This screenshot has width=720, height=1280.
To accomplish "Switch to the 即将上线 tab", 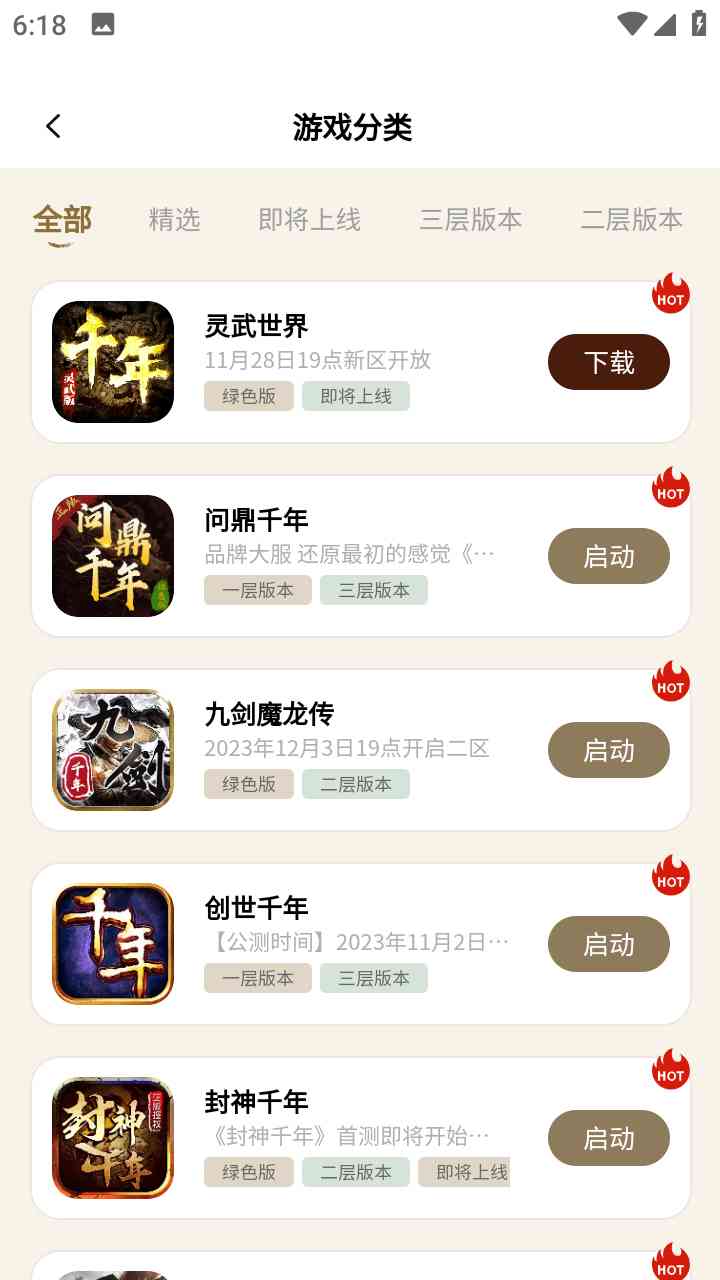I will pos(309,220).
